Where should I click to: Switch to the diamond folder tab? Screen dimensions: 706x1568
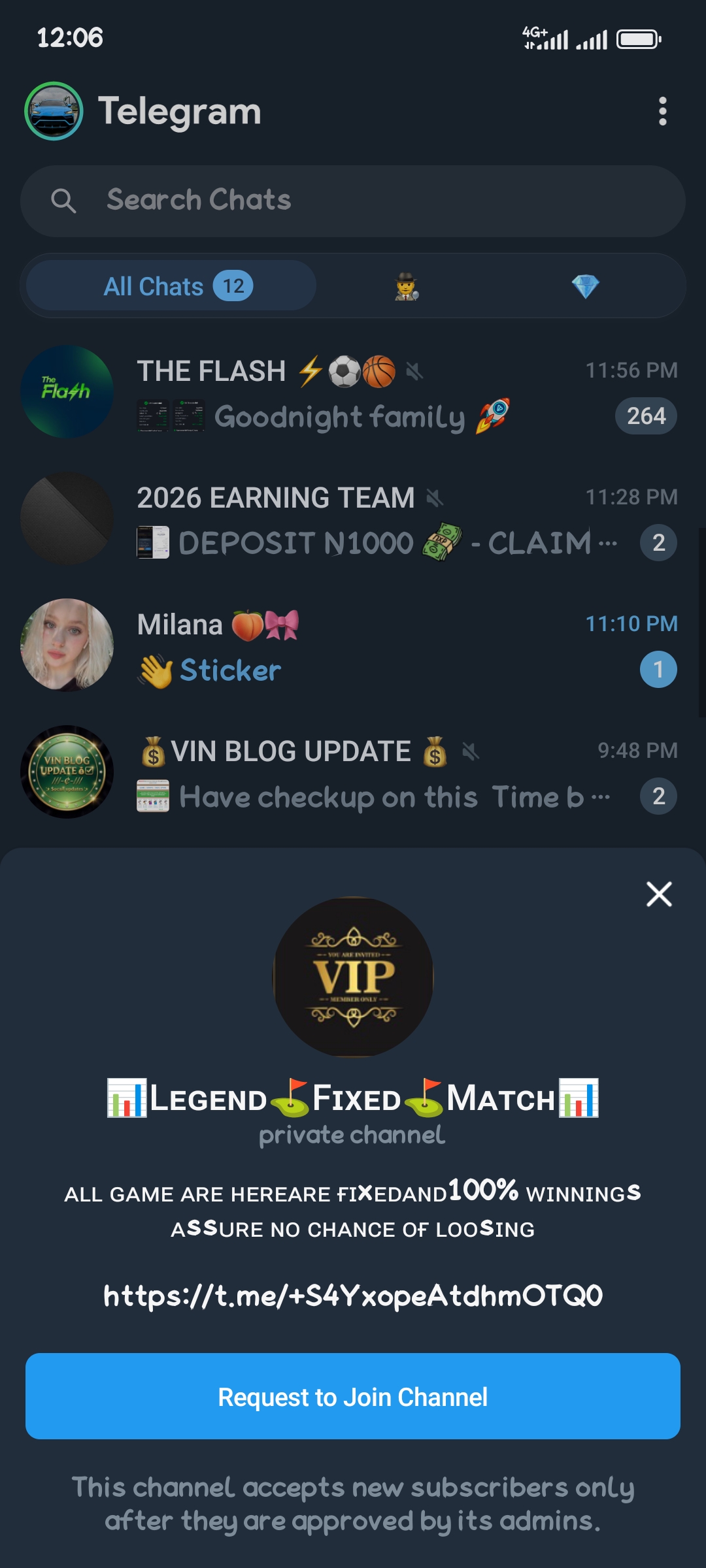585,286
